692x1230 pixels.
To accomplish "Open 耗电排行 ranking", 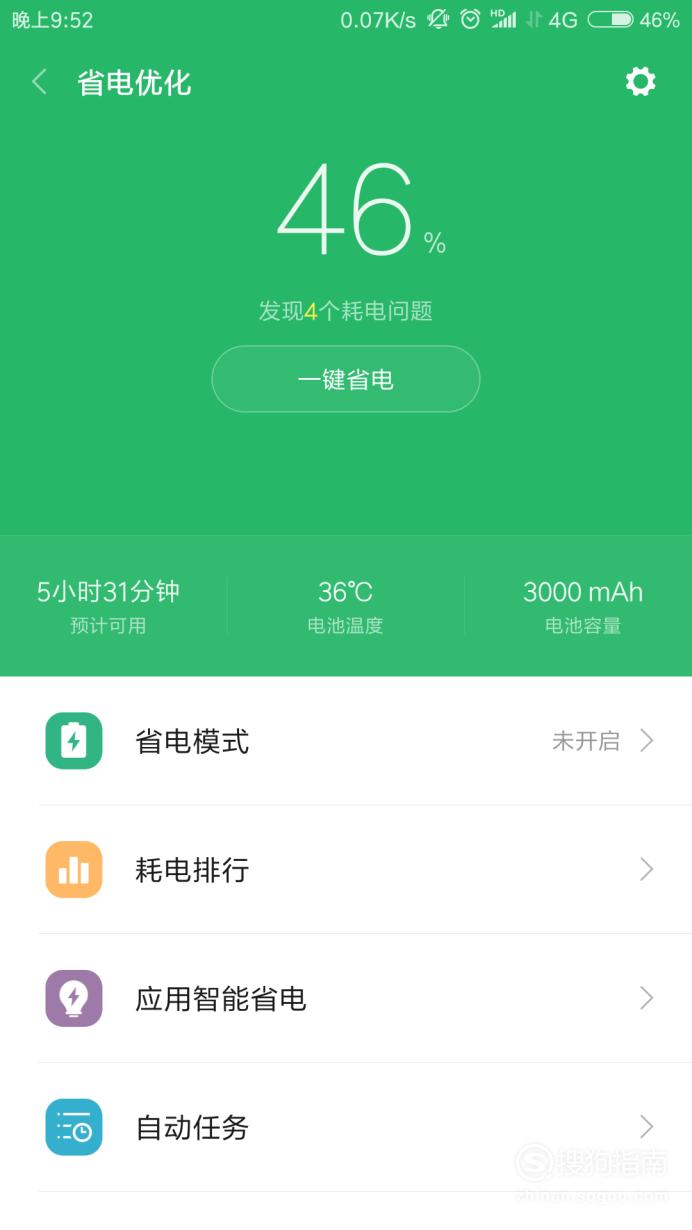I will (x=346, y=870).
